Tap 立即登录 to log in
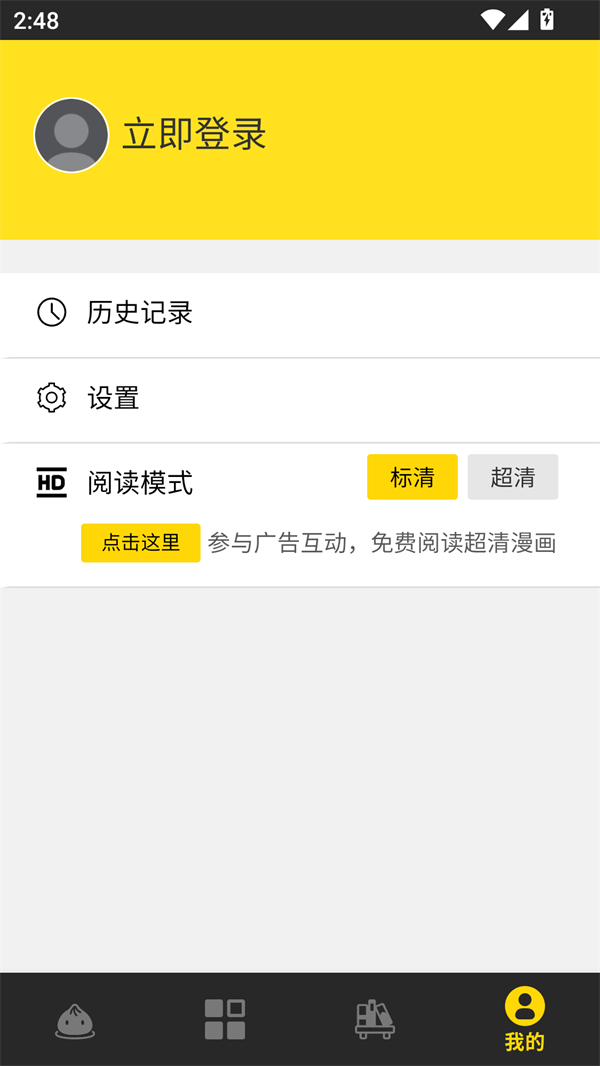The image size is (600, 1066). point(194,134)
